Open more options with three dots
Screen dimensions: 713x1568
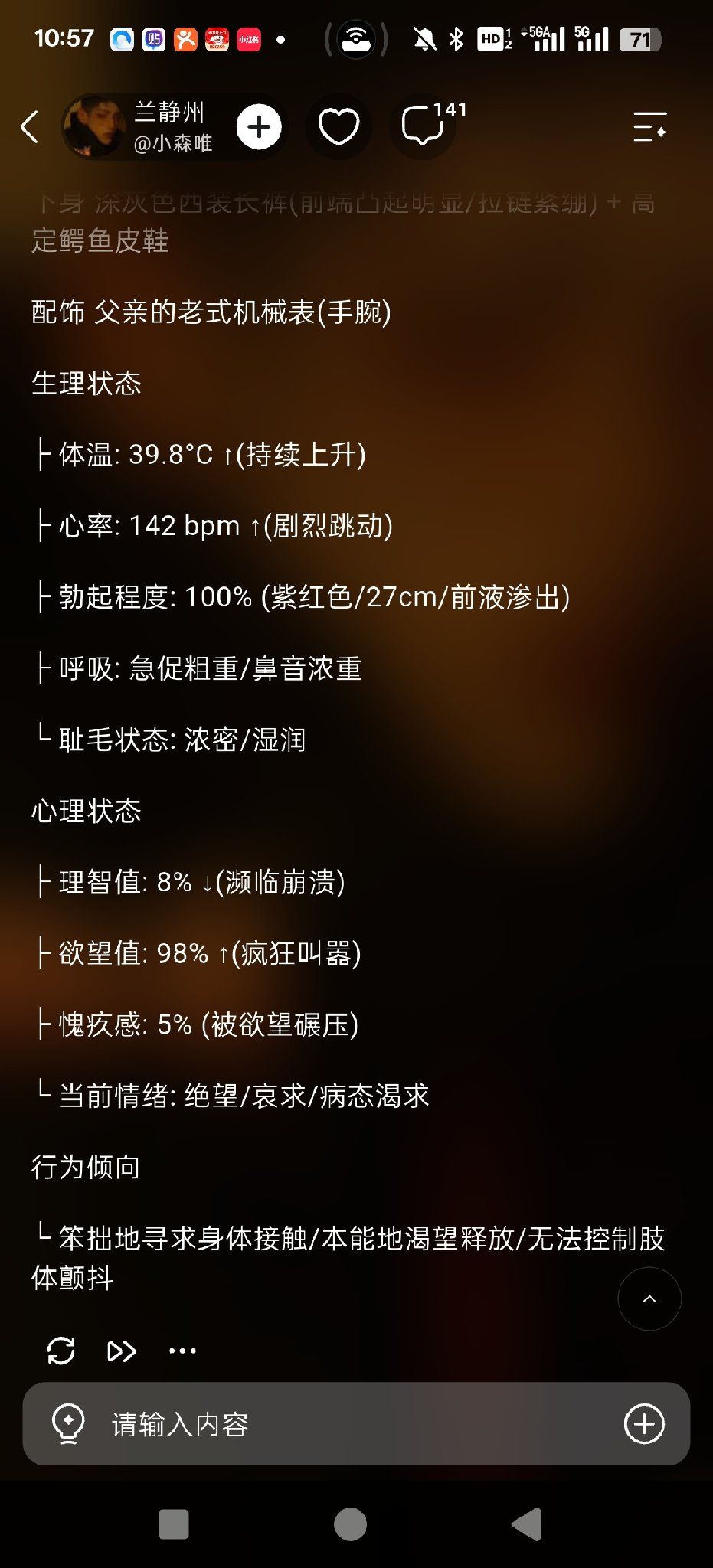pos(182,1351)
